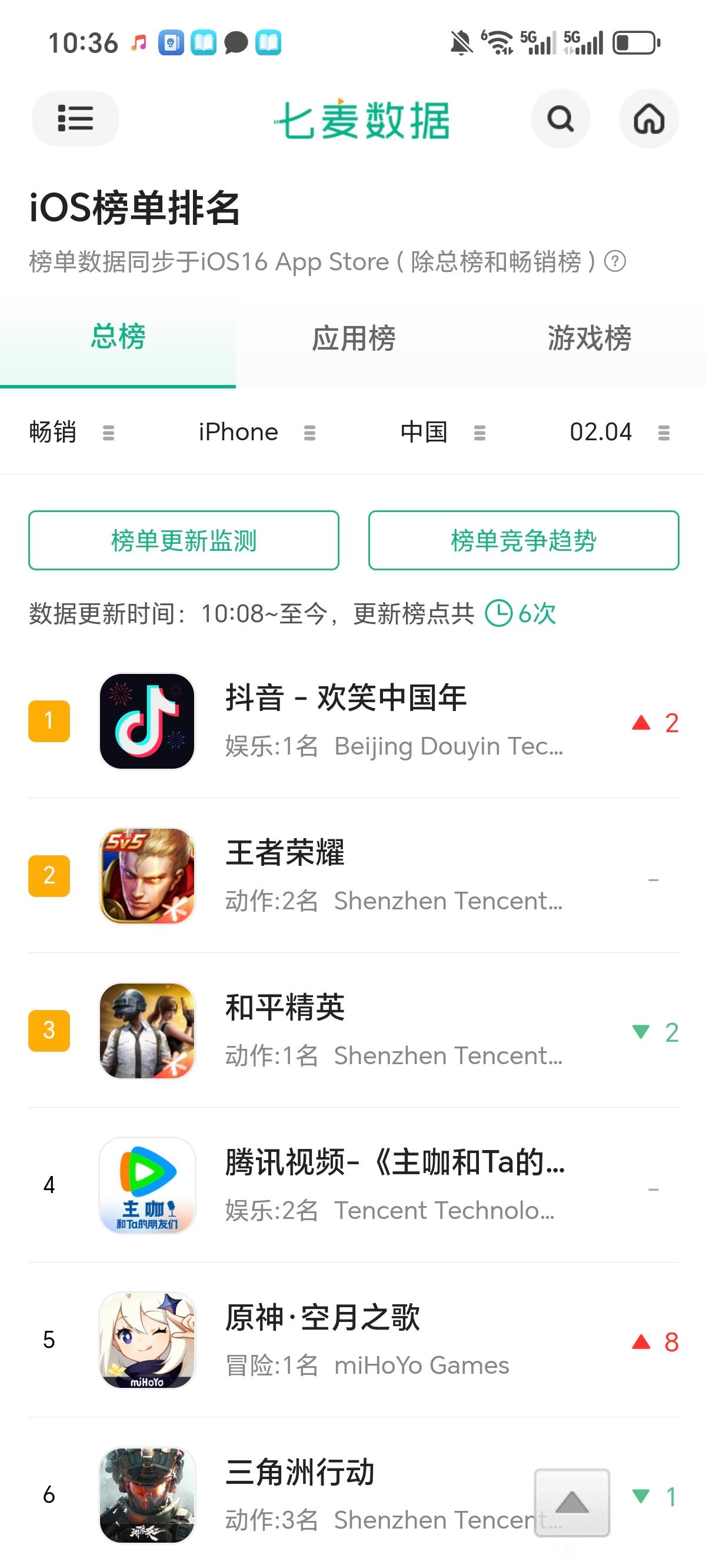The height and width of the screenshot is (1568, 706).
Task: Open the 抖音 - 欢笑中国年 entry
Action: coord(346,721)
